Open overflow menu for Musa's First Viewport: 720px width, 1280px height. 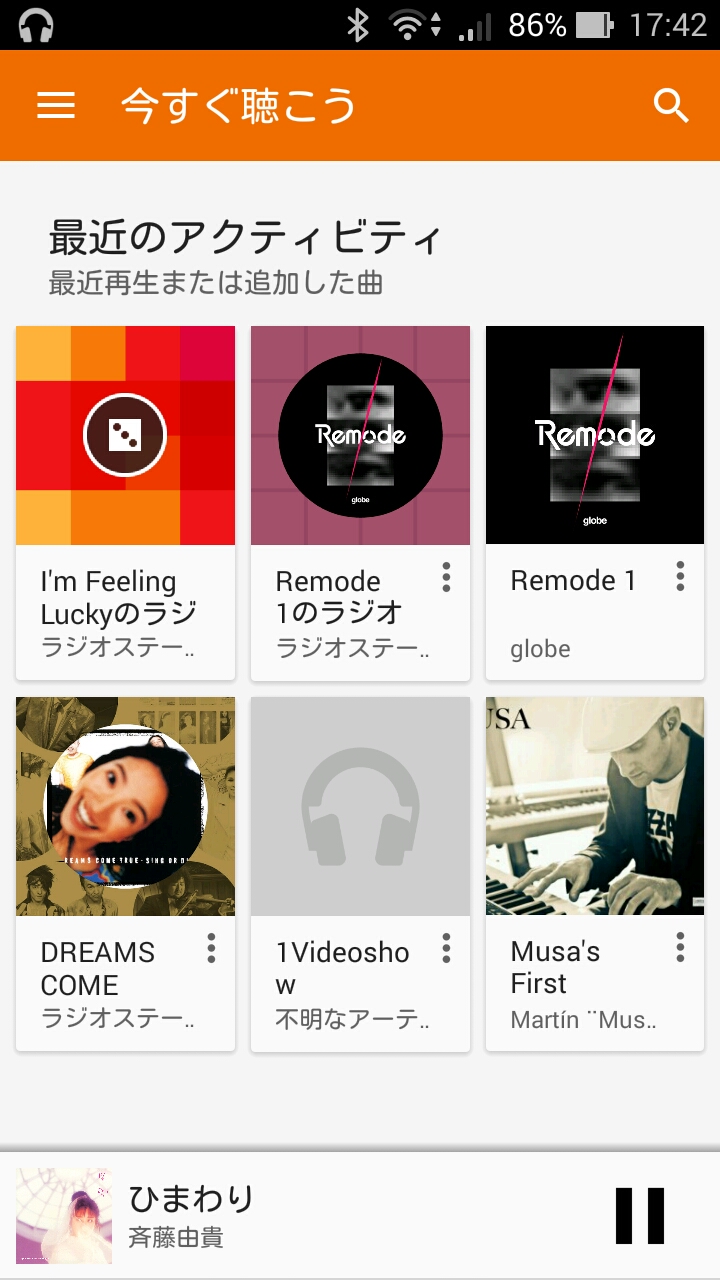click(x=680, y=948)
